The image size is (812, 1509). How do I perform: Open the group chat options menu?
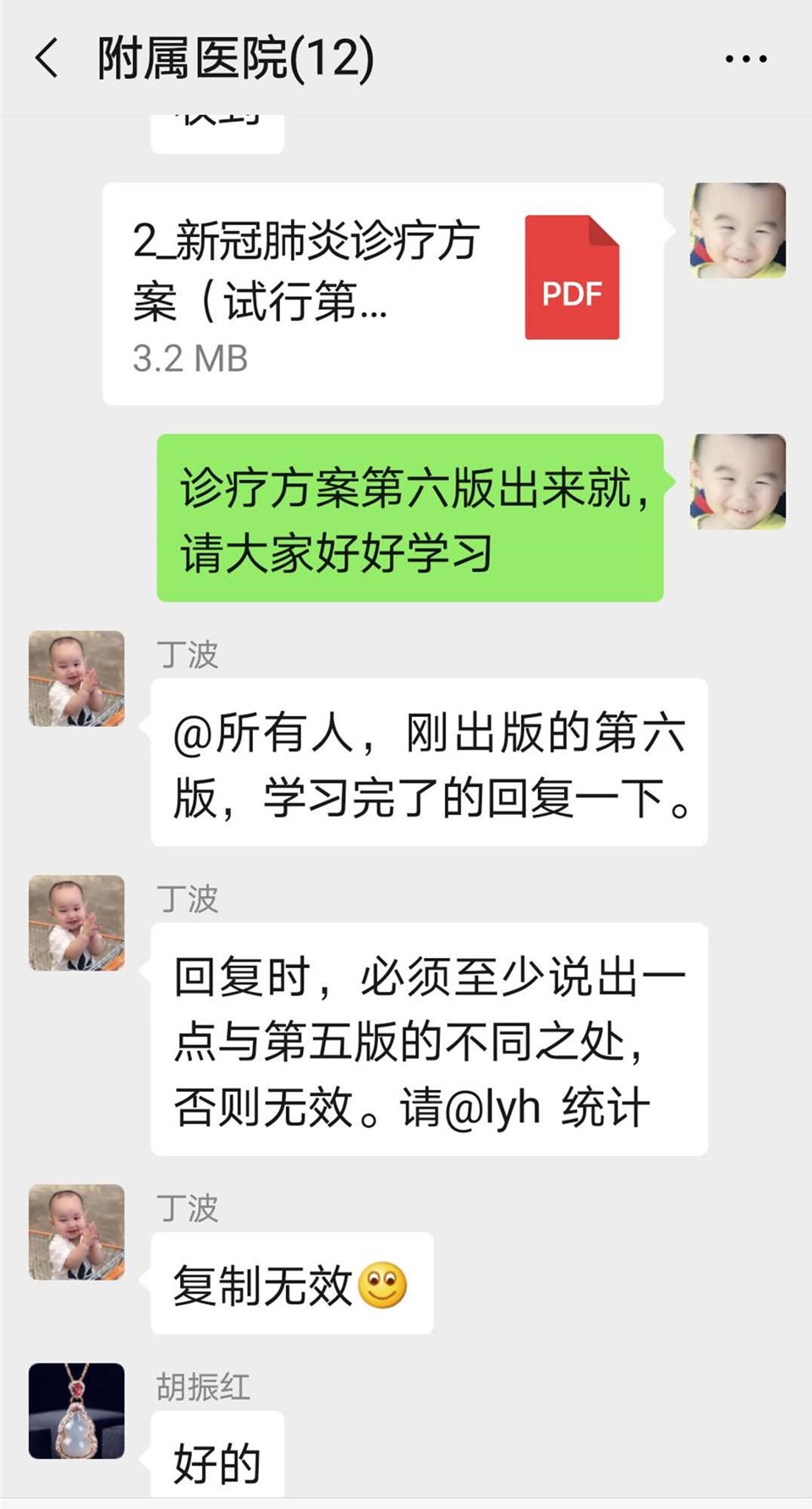(x=745, y=59)
